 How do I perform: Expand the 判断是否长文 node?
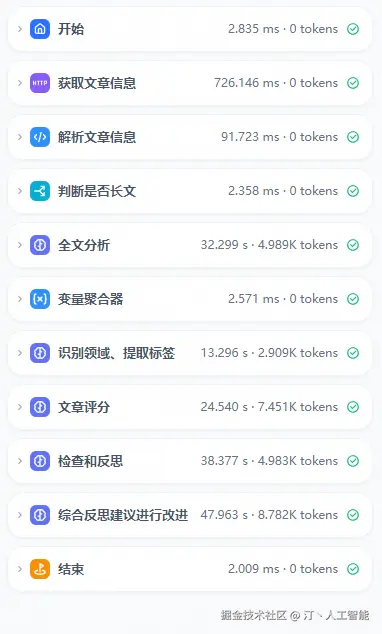point(190,191)
